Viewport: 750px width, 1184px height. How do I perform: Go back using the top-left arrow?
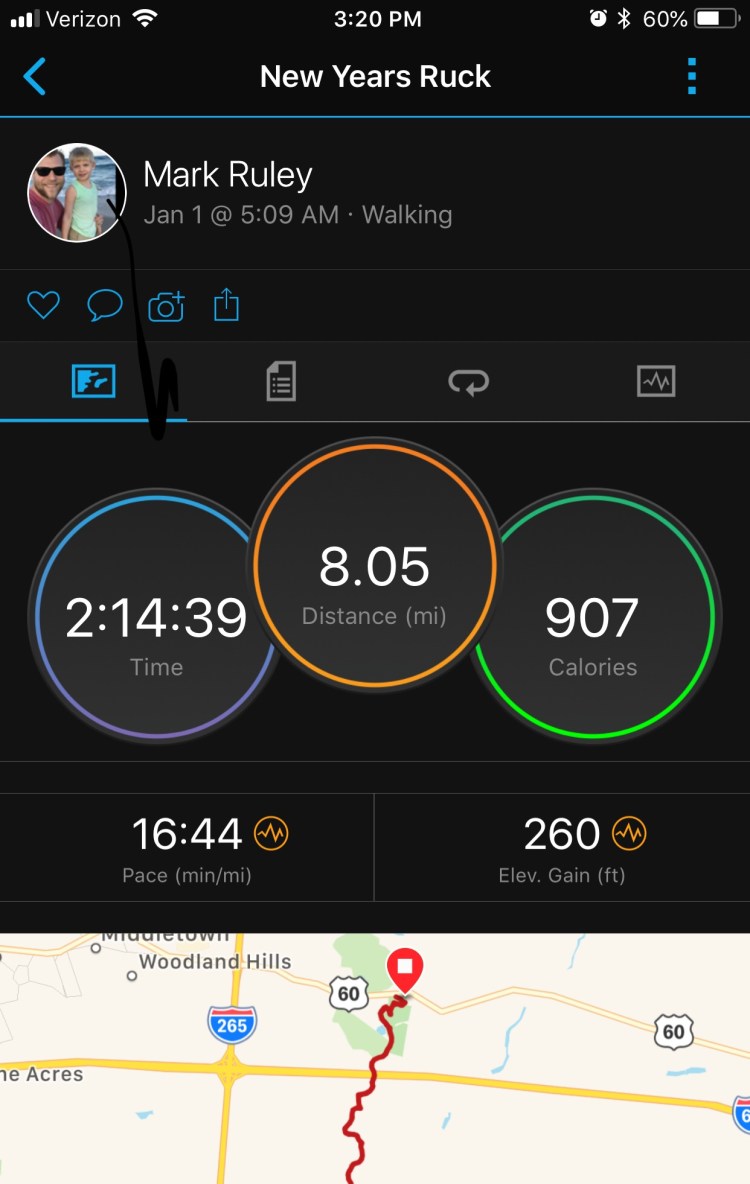coord(35,77)
